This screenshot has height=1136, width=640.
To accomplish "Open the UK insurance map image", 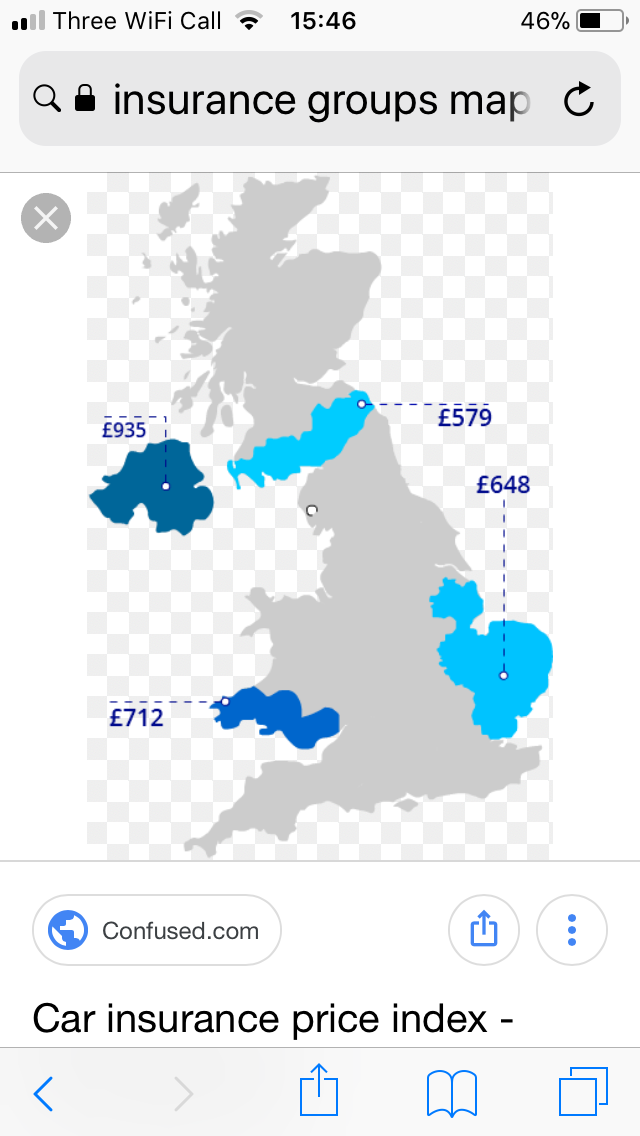I will click(x=320, y=515).
